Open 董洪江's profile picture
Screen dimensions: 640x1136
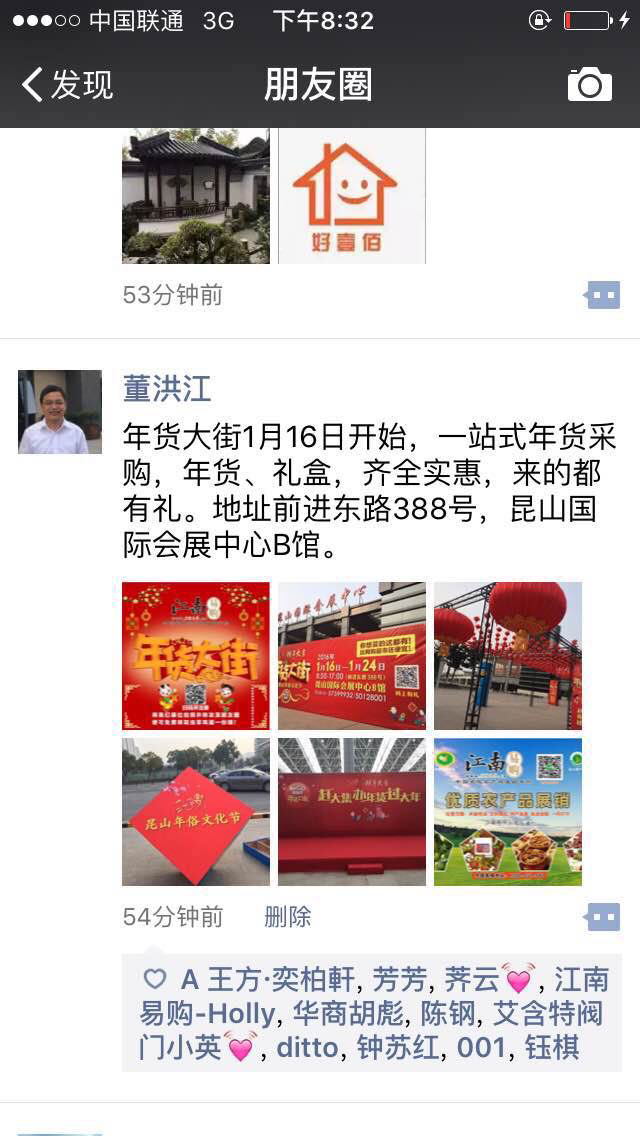click(x=60, y=412)
